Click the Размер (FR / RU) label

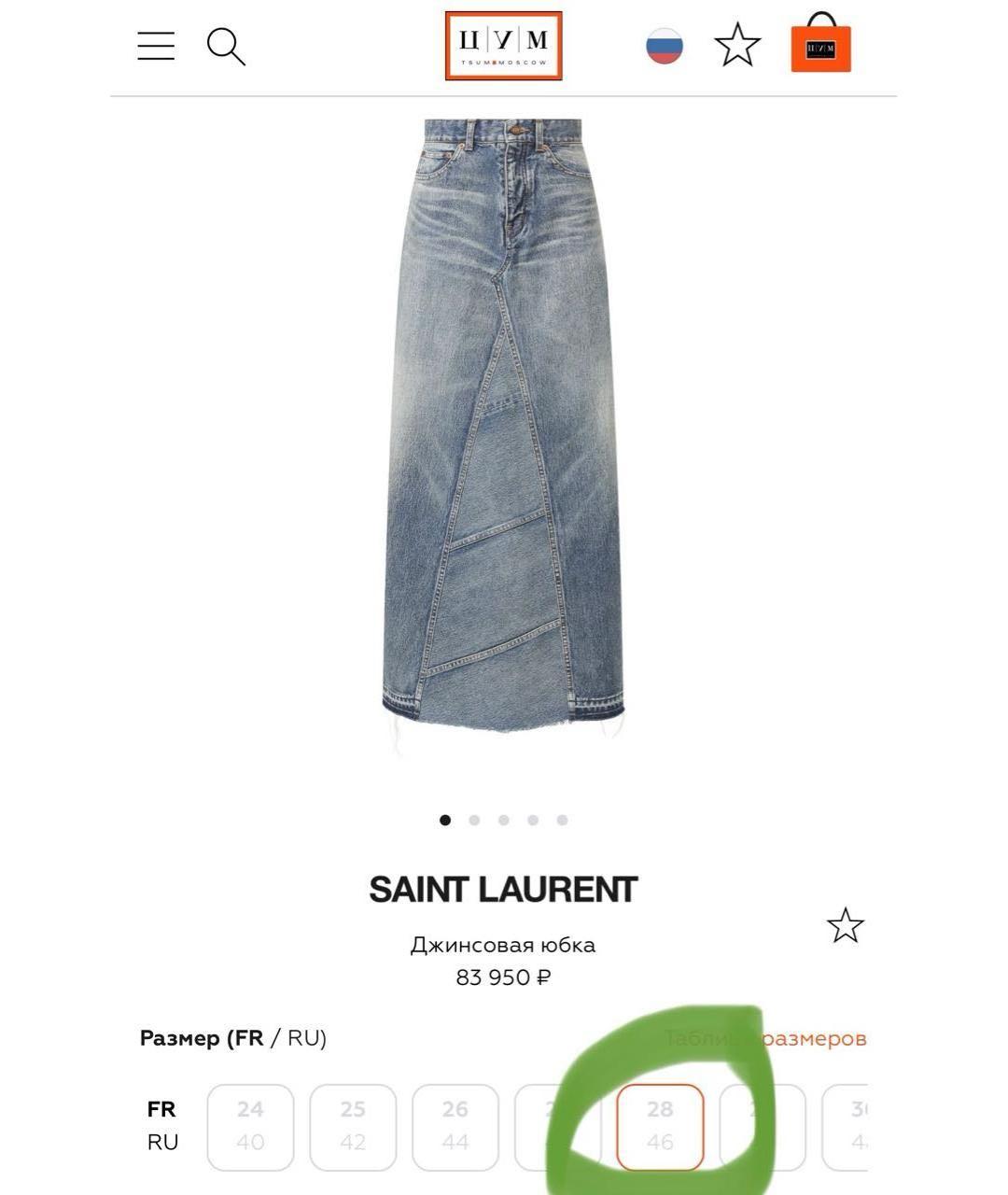pos(233,1037)
